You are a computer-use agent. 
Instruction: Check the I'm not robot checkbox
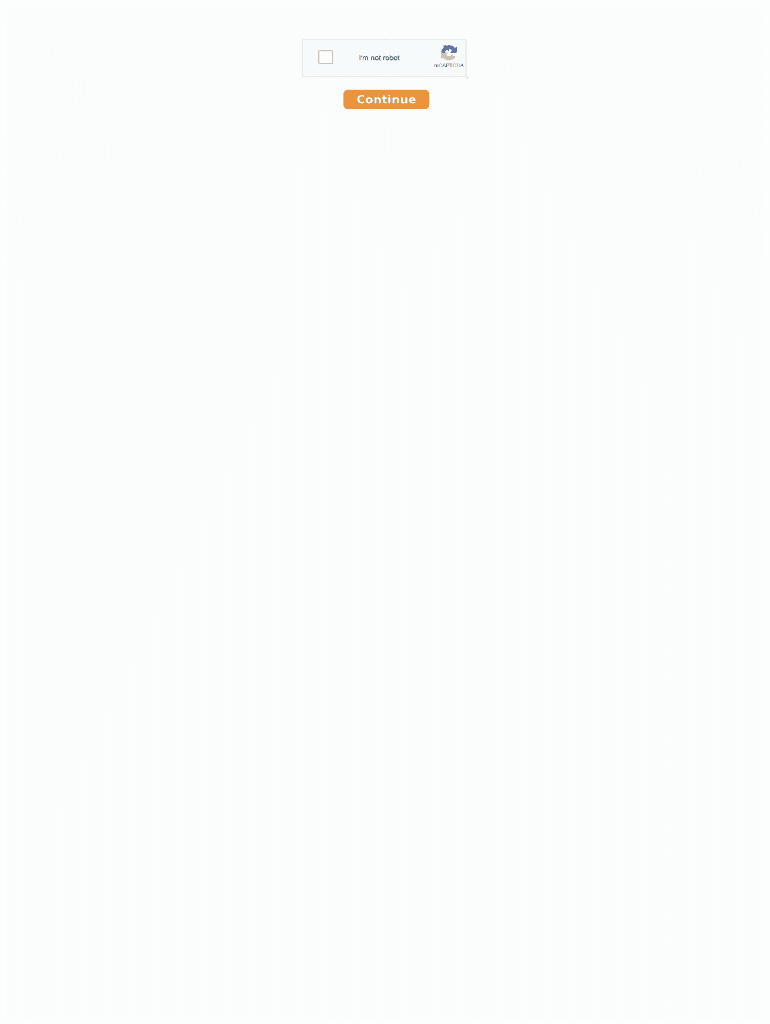[x=325, y=57]
